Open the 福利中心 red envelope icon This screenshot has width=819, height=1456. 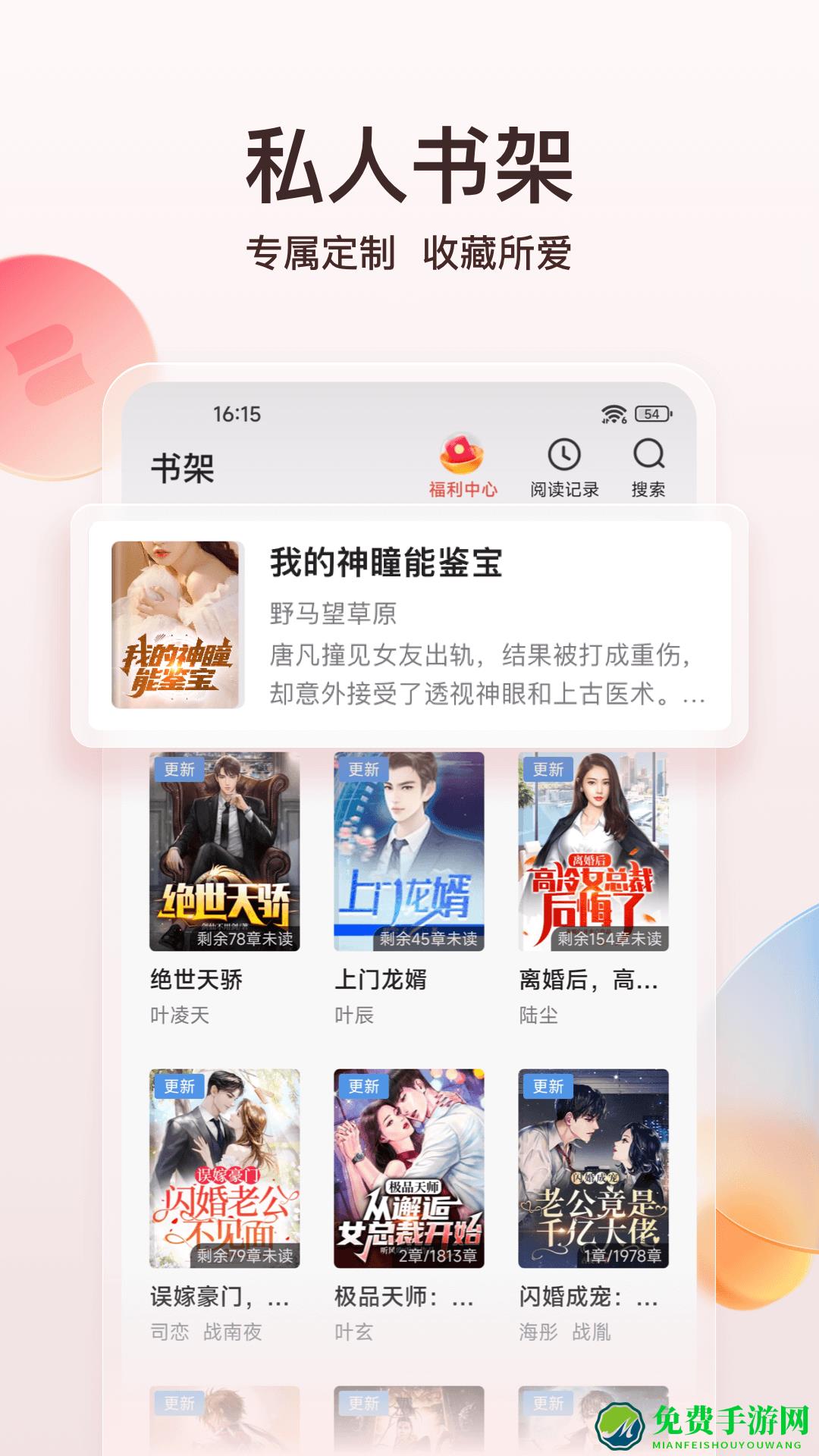463,455
